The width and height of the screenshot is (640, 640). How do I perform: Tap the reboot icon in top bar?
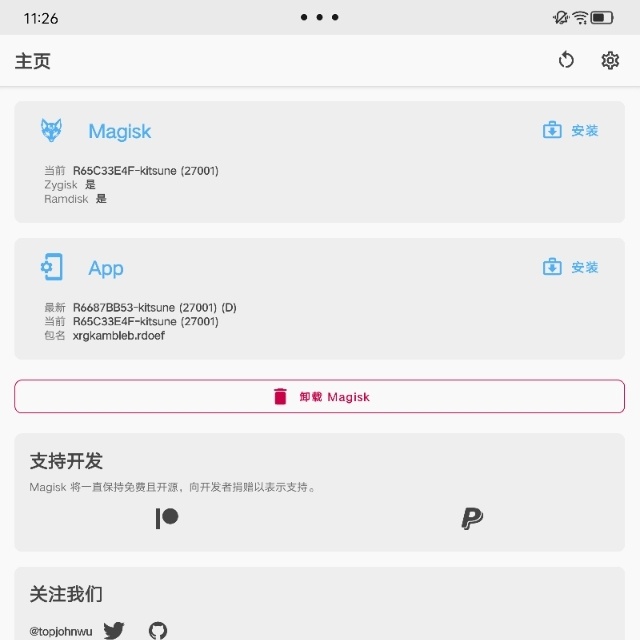566,61
